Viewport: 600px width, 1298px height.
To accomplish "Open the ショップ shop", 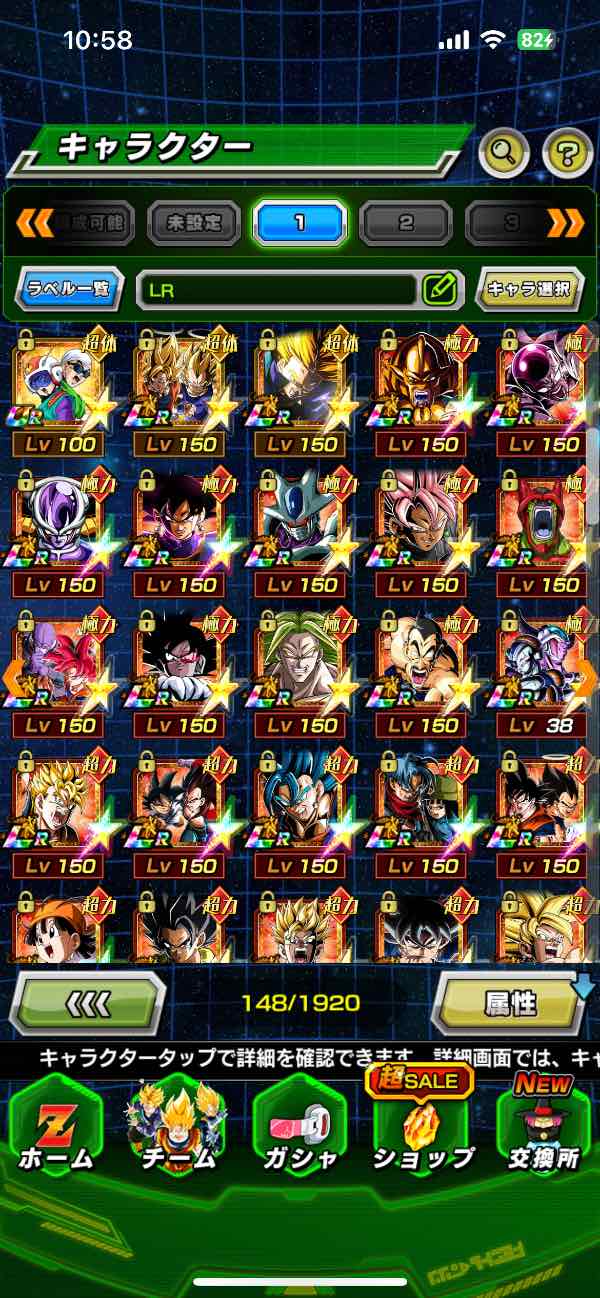I will 422,1125.
